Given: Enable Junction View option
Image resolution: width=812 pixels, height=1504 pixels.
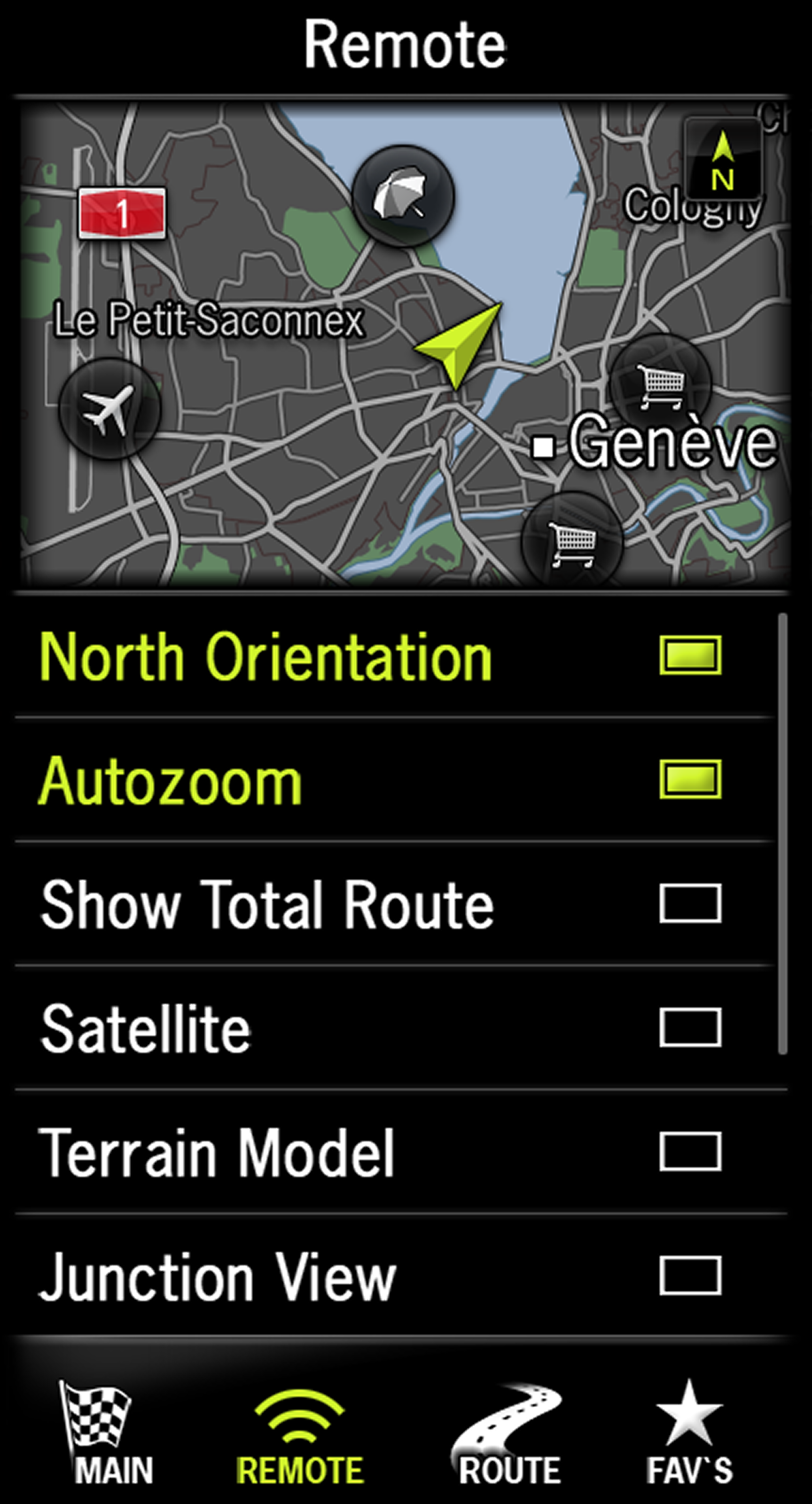Looking at the screenshot, I should 690,1276.
